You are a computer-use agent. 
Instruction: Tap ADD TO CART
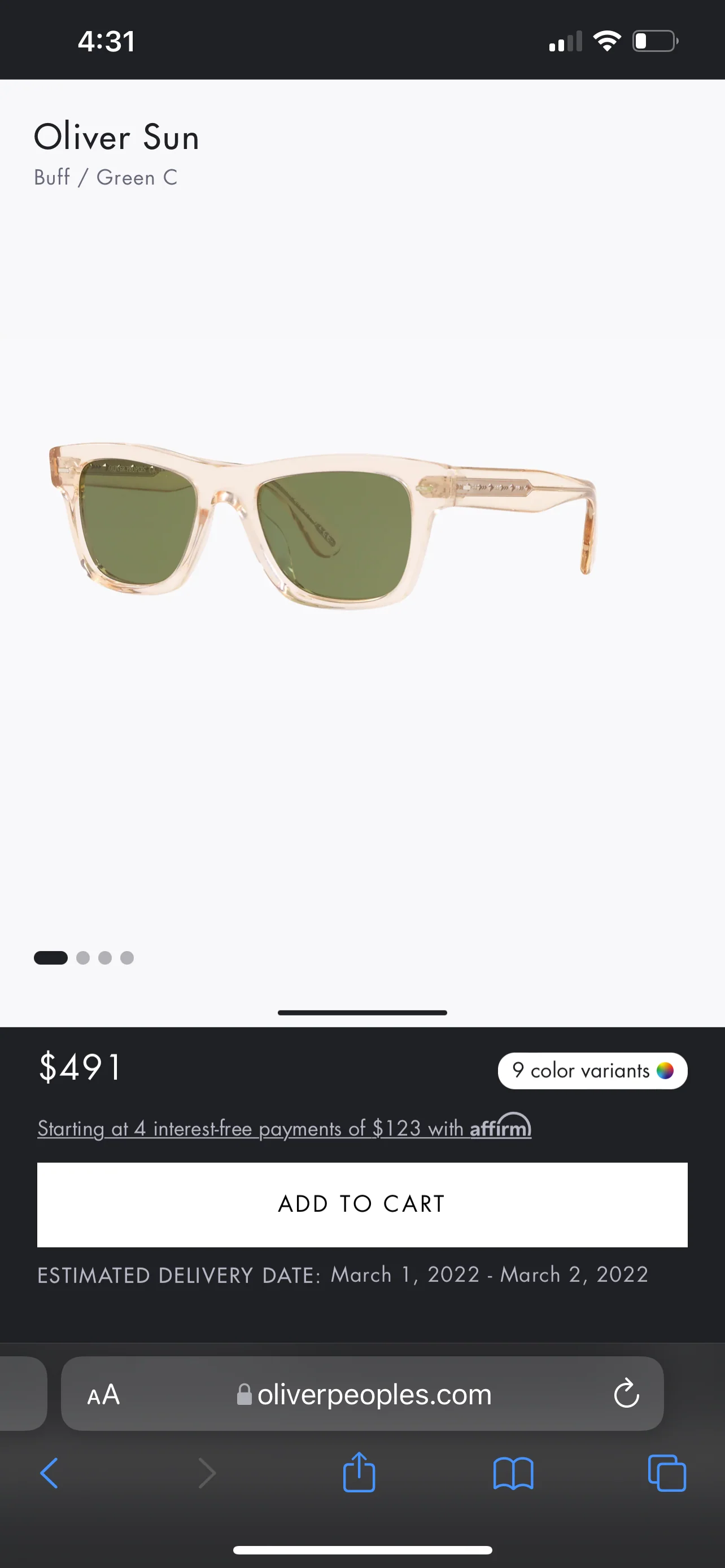point(362,1204)
